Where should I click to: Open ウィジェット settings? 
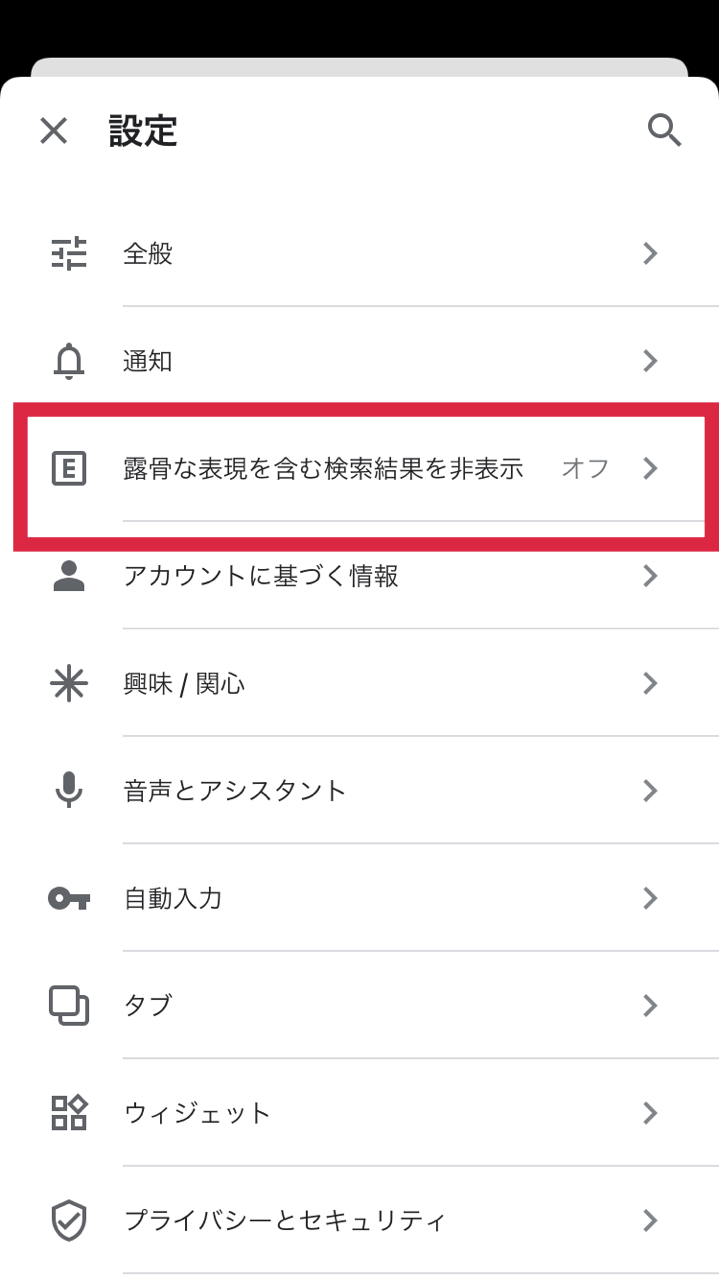(x=360, y=1113)
